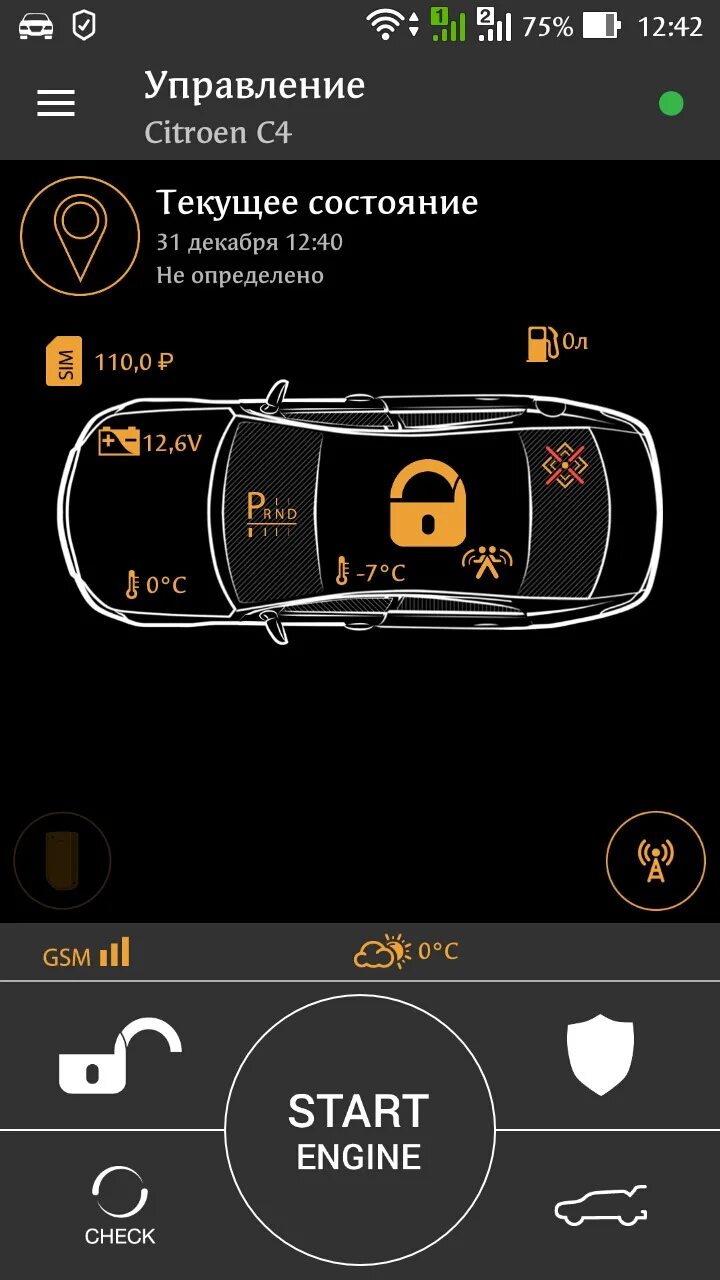Open the hamburger drawer menu

click(56, 103)
